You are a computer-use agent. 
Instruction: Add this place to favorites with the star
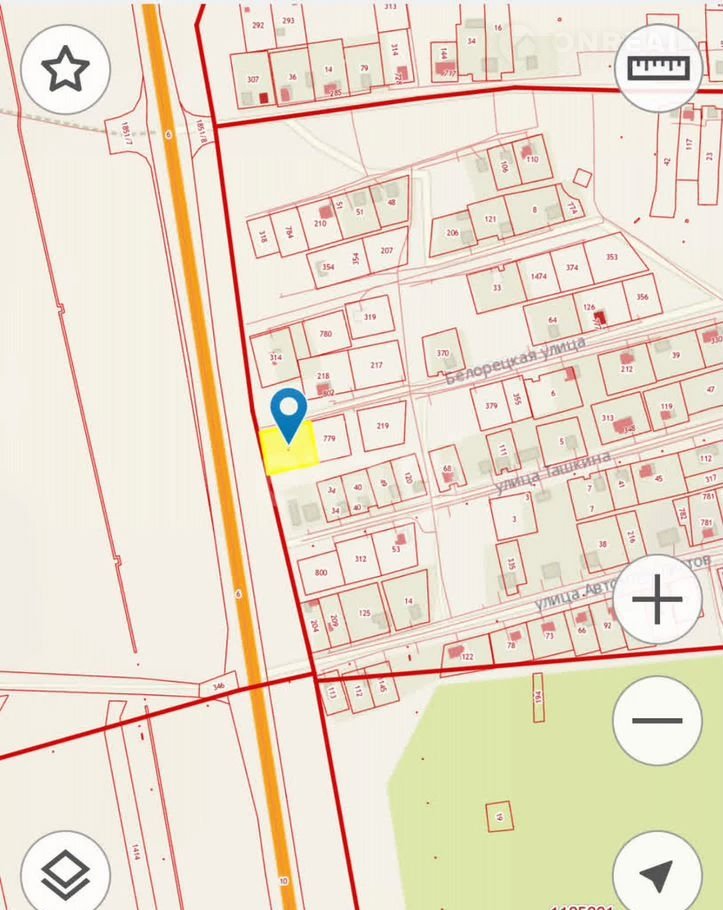[x=65, y=69]
